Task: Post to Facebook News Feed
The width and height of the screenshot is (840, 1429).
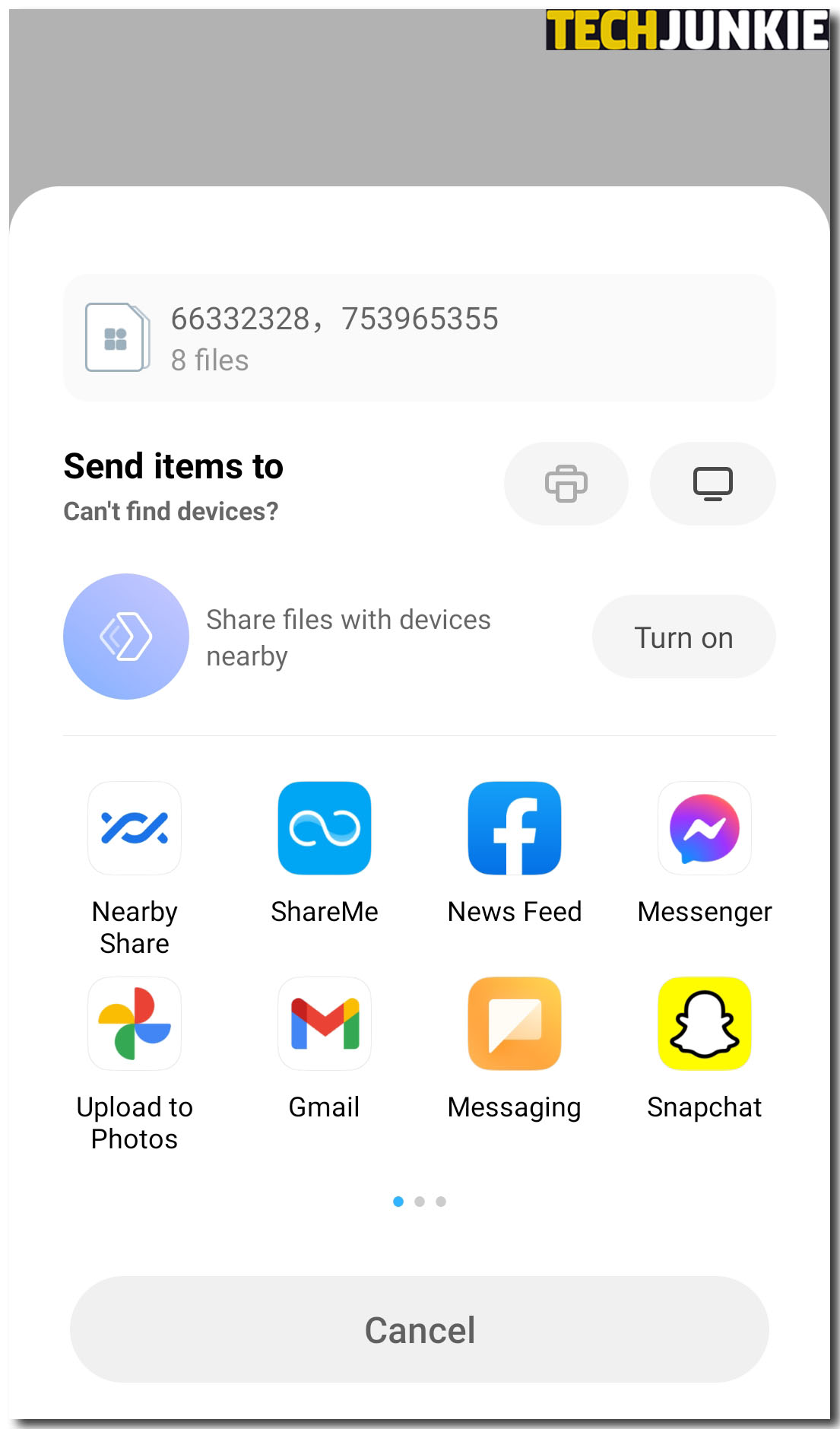Action: coord(515,828)
